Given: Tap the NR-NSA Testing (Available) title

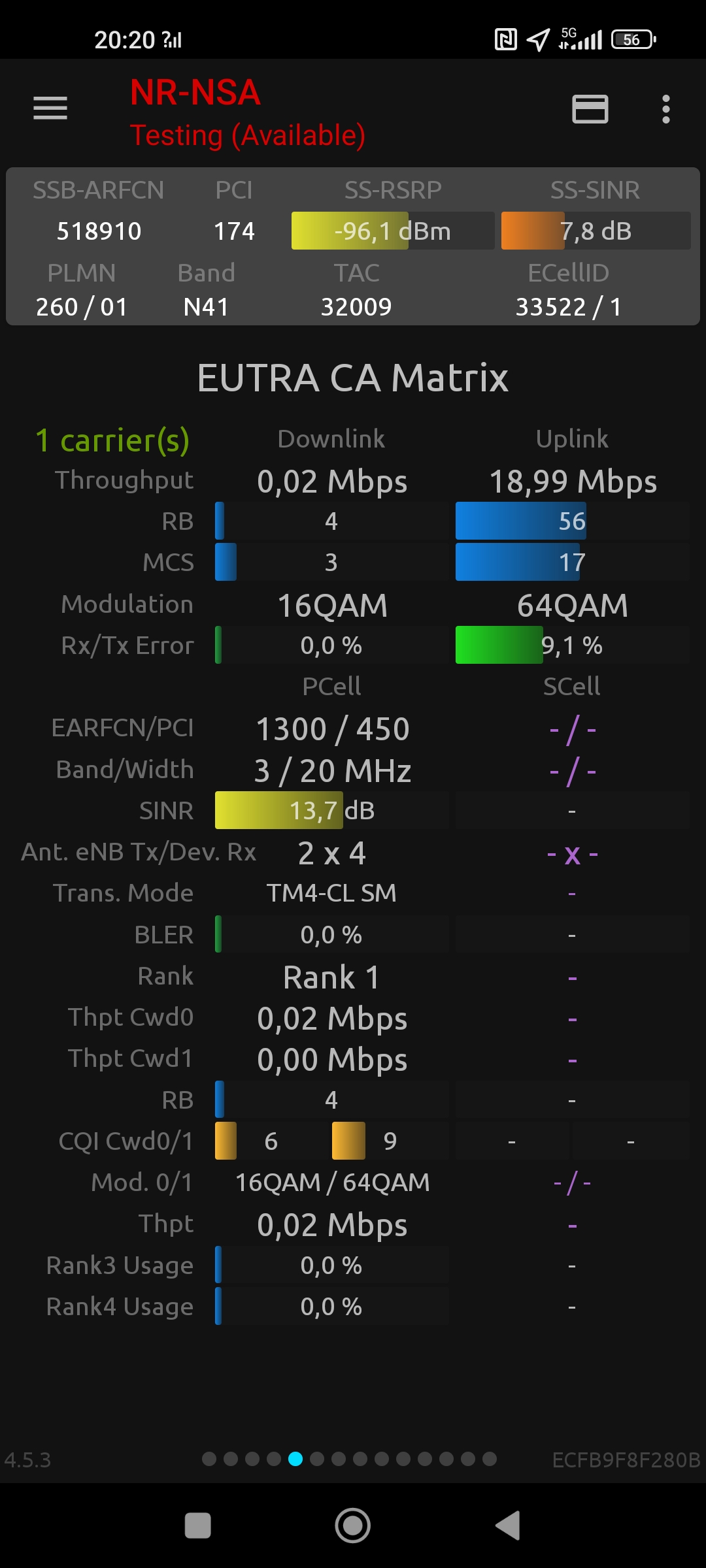Looking at the screenshot, I should coord(247,113).
